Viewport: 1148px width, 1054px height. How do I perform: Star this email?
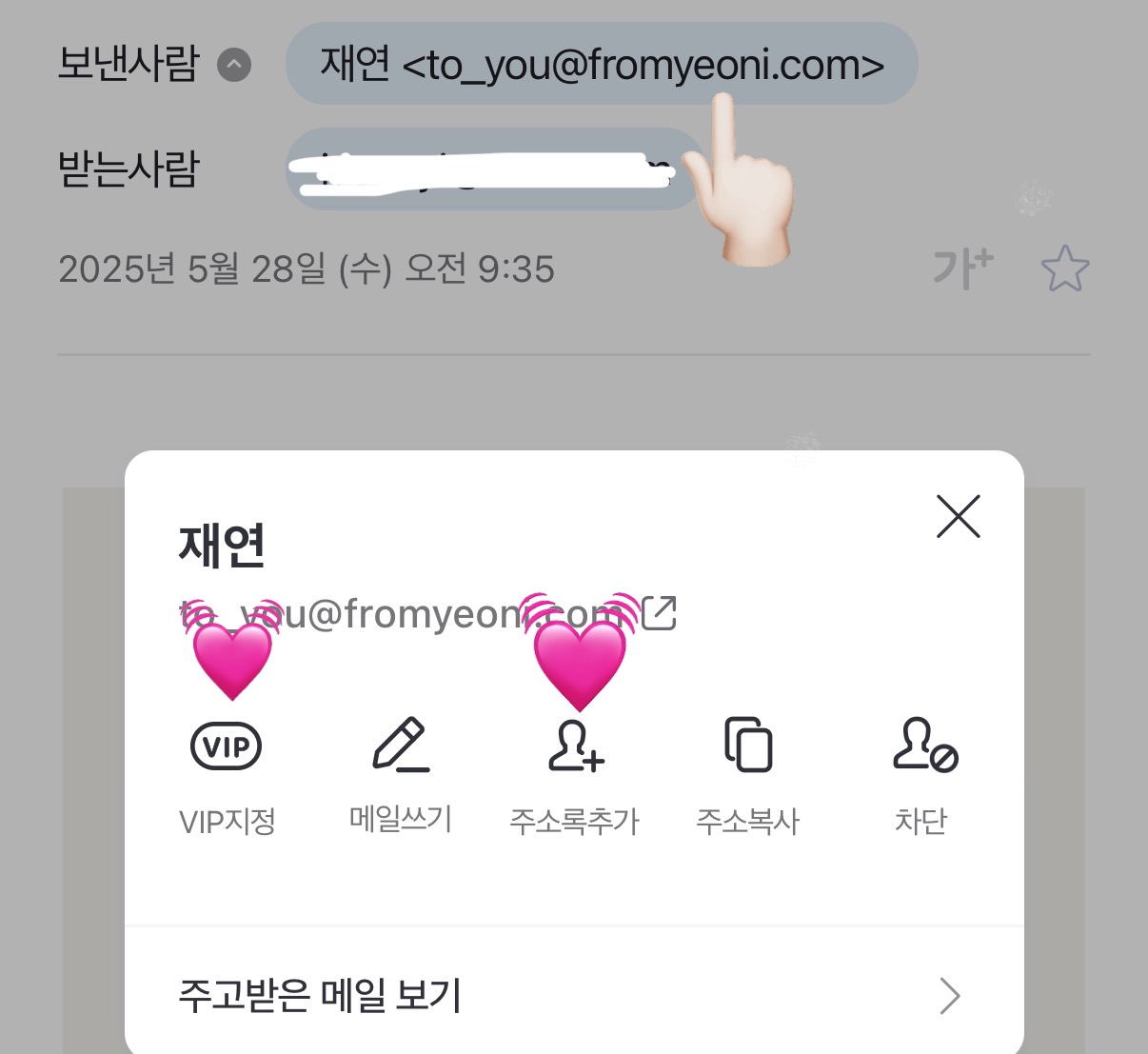click(1064, 269)
